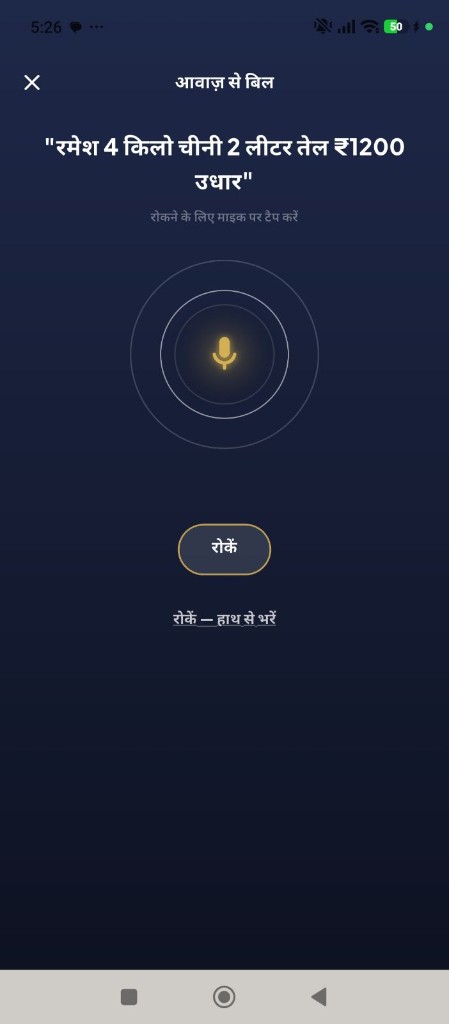449x1024 pixels.
Task: Go to the home screen
Action: [x=224, y=997]
